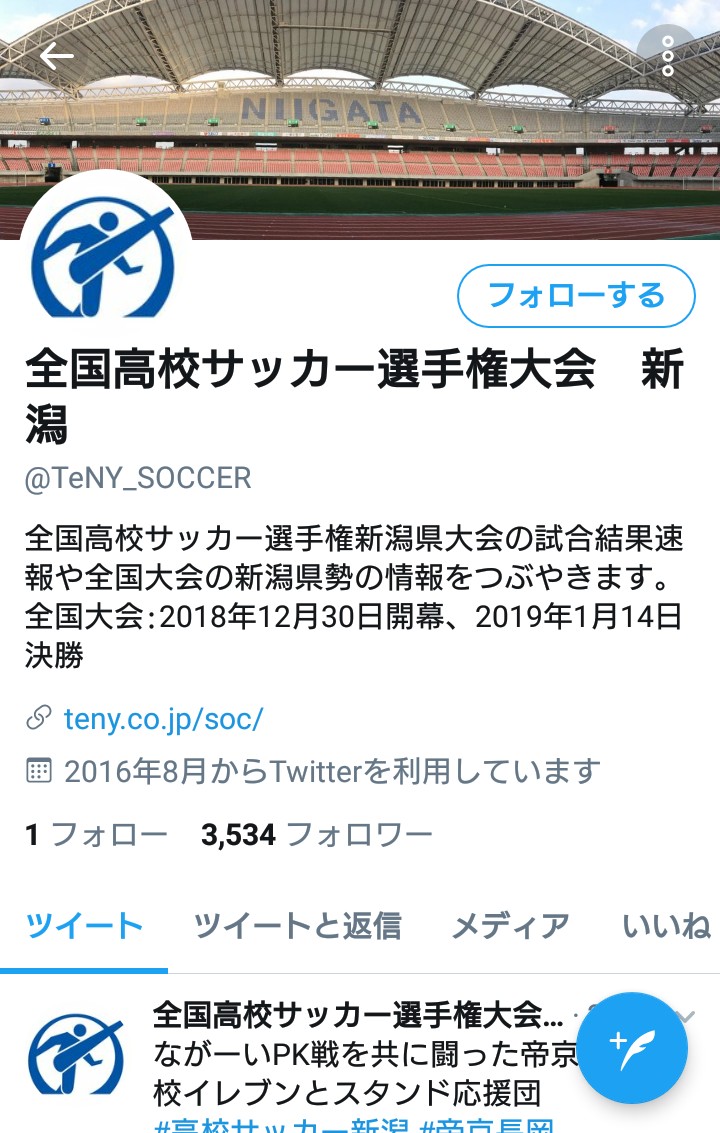Compose a new tweet with the floating button

(632, 1047)
